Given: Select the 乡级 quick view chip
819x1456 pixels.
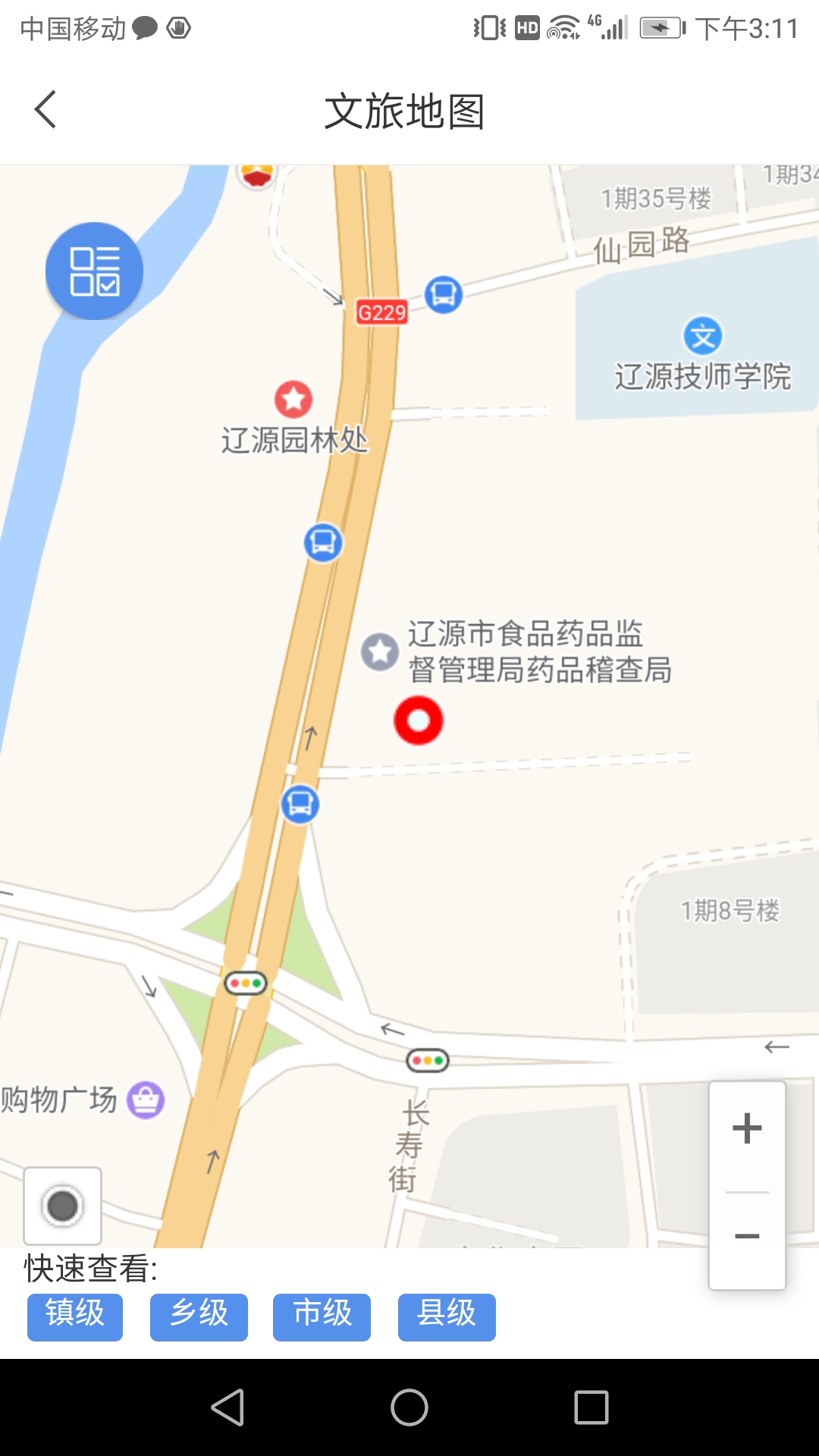Looking at the screenshot, I should click(199, 1316).
